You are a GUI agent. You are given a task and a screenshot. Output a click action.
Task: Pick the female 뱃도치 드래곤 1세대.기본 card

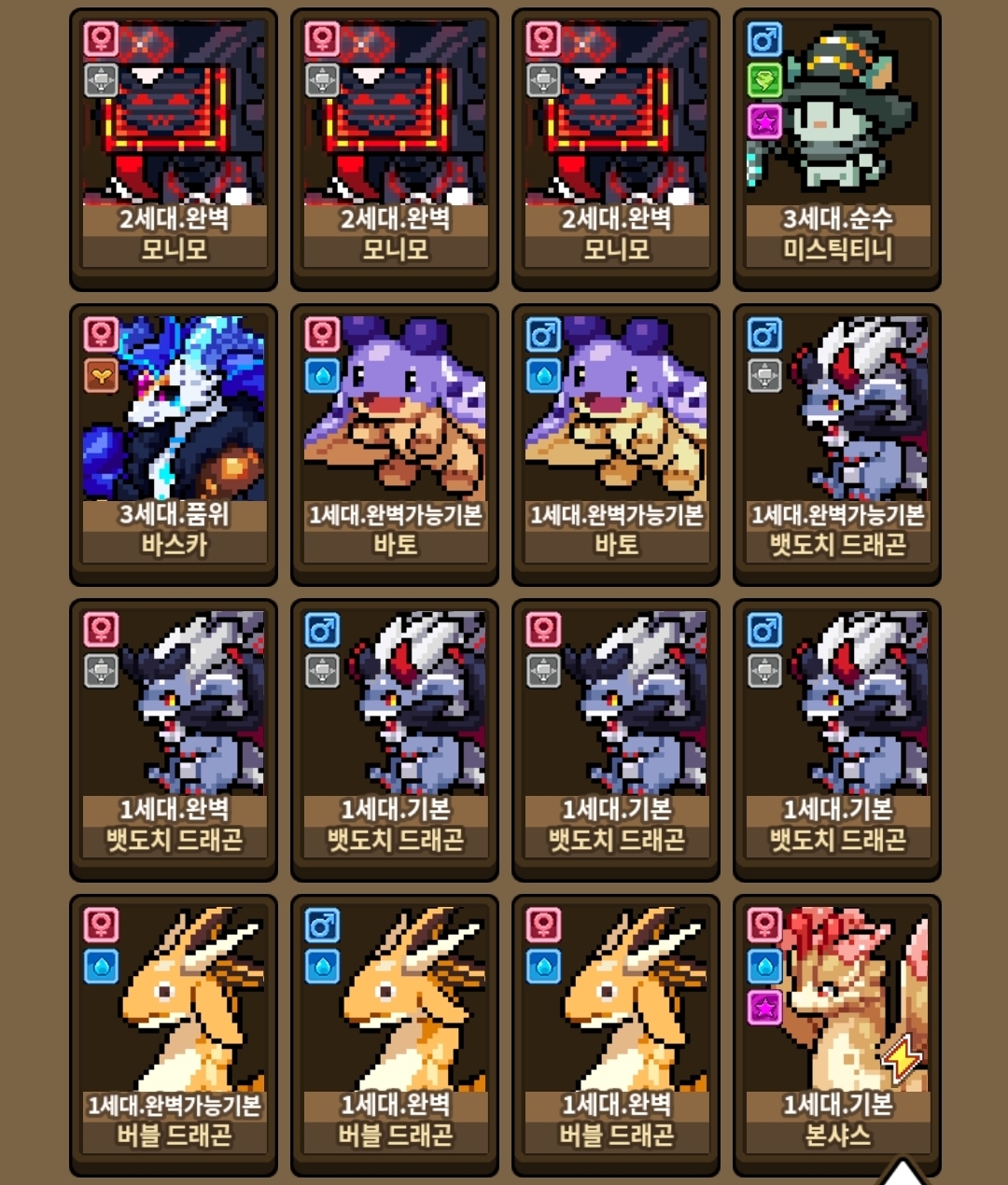[x=616, y=740]
